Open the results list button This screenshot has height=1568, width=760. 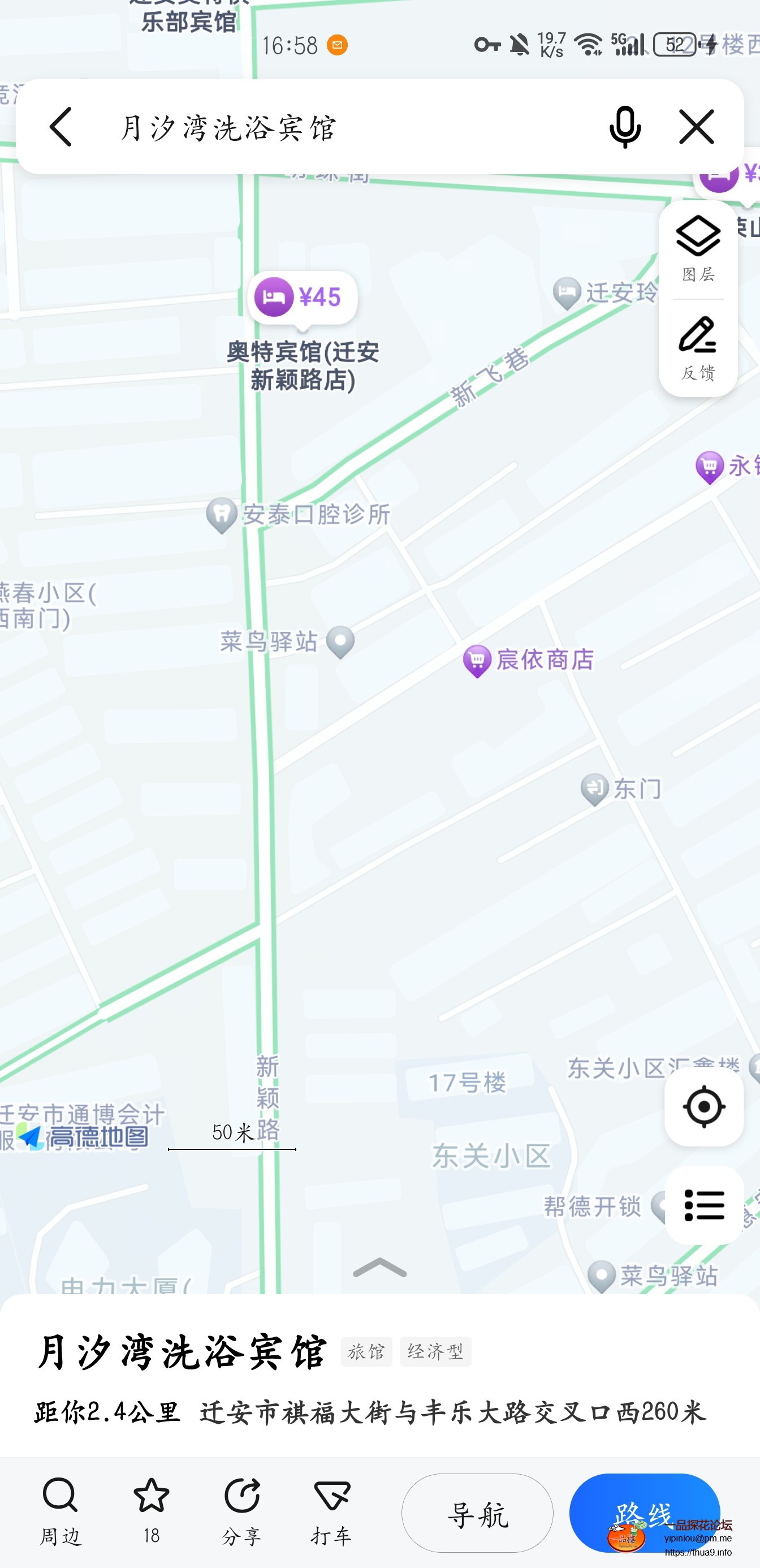pos(703,1205)
